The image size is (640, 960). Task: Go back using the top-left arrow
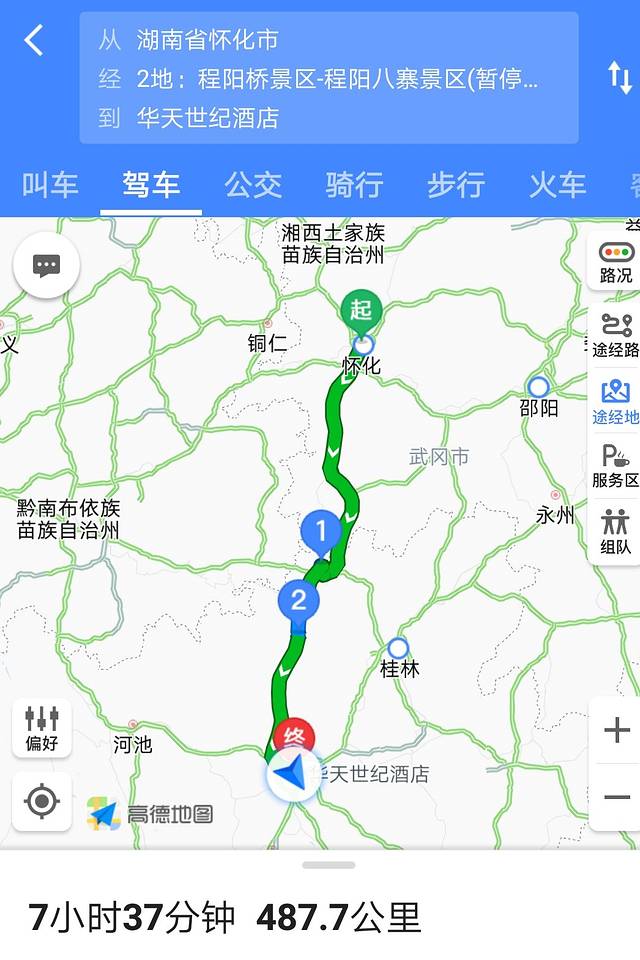[x=34, y=41]
